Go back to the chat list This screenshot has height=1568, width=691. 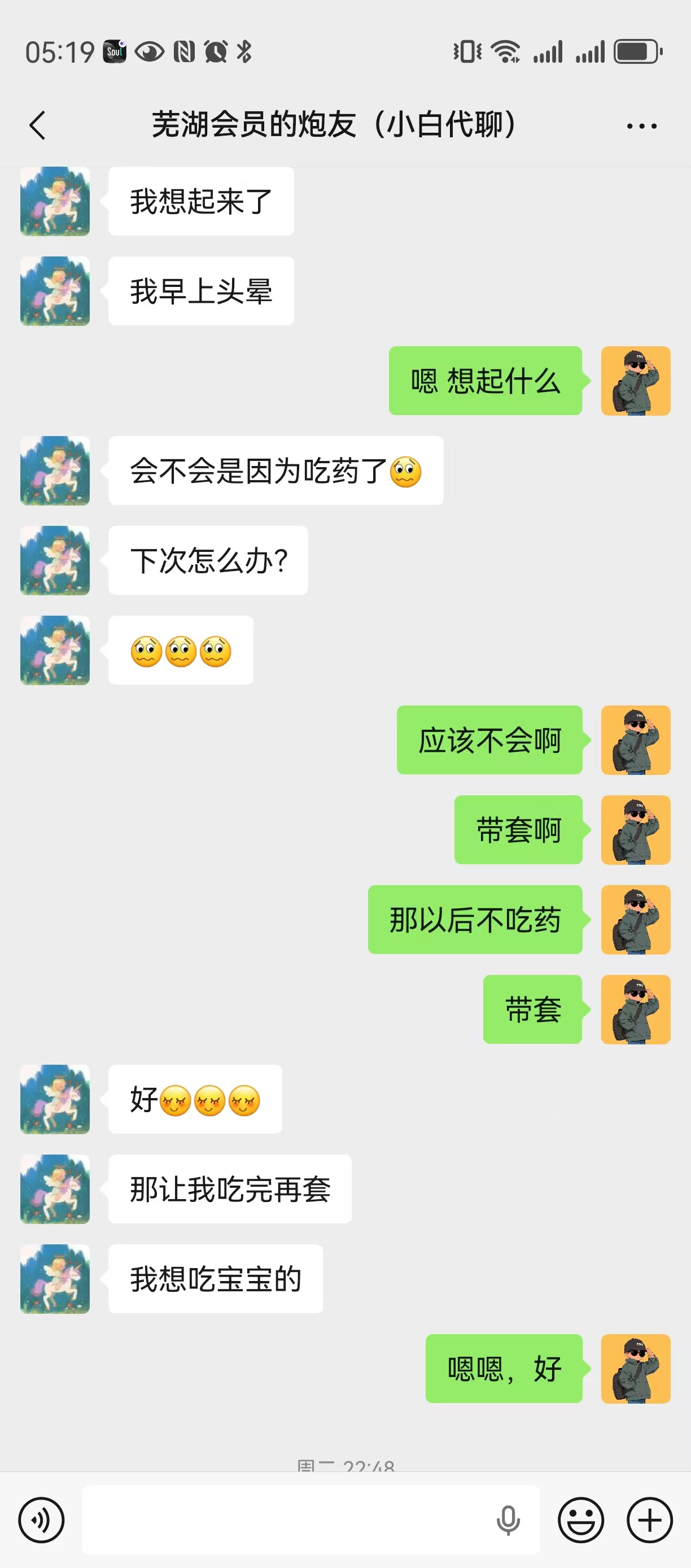[38, 125]
